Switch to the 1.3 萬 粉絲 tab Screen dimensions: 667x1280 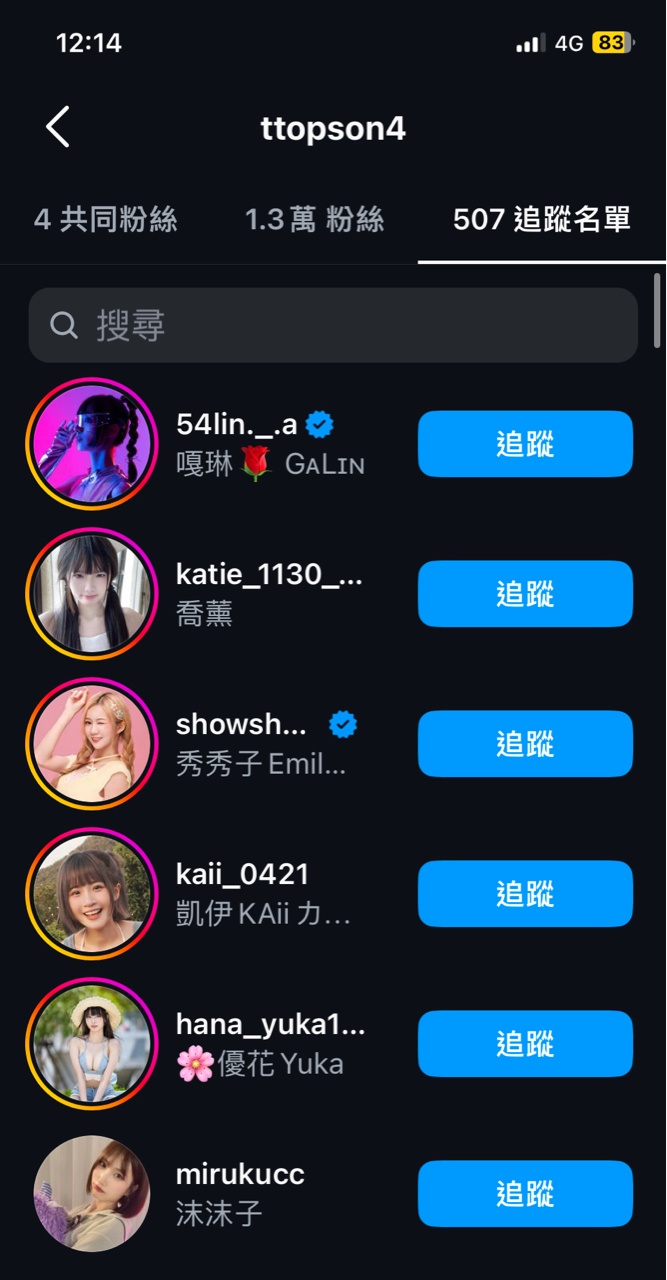point(314,219)
